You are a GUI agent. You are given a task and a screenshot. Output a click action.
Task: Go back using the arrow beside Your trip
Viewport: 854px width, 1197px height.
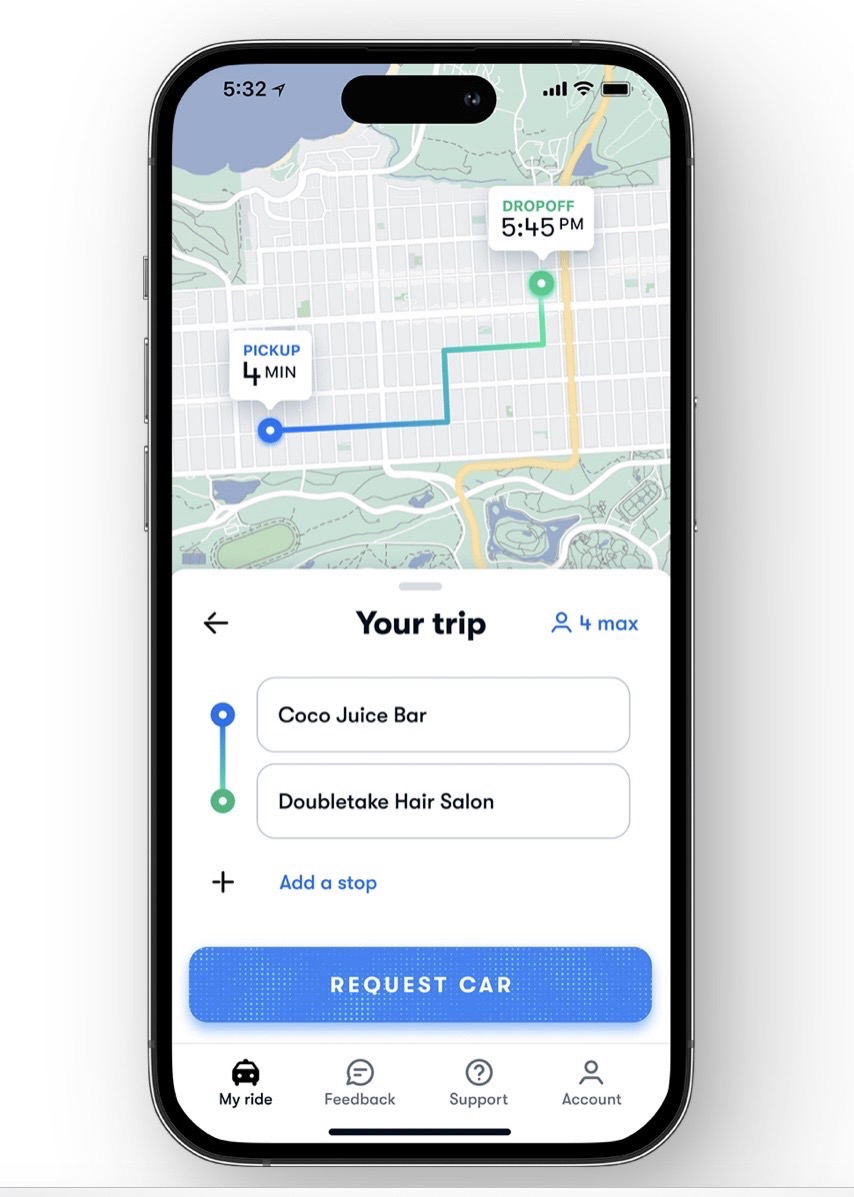pyautogui.click(x=216, y=623)
